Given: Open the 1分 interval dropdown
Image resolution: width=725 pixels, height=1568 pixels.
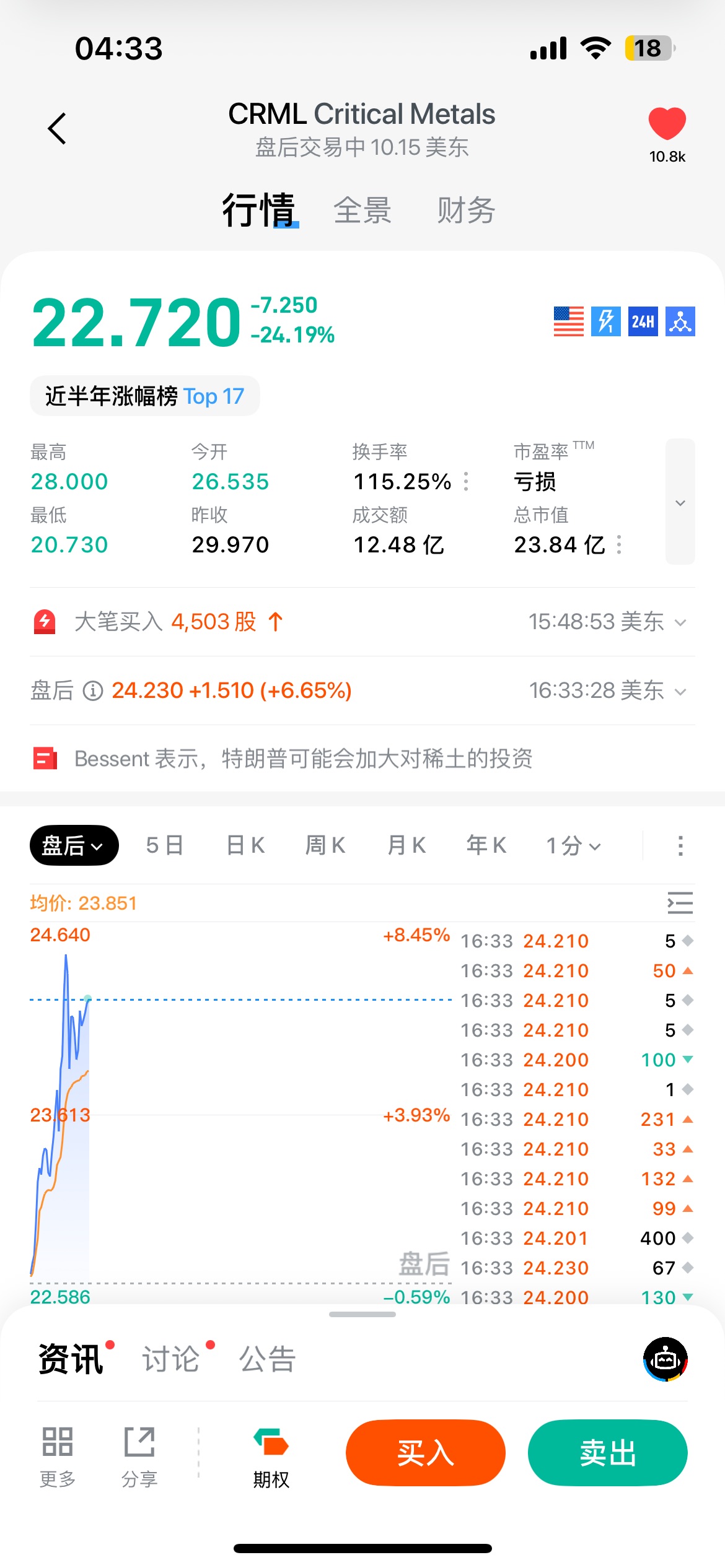Looking at the screenshot, I should pos(573,845).
